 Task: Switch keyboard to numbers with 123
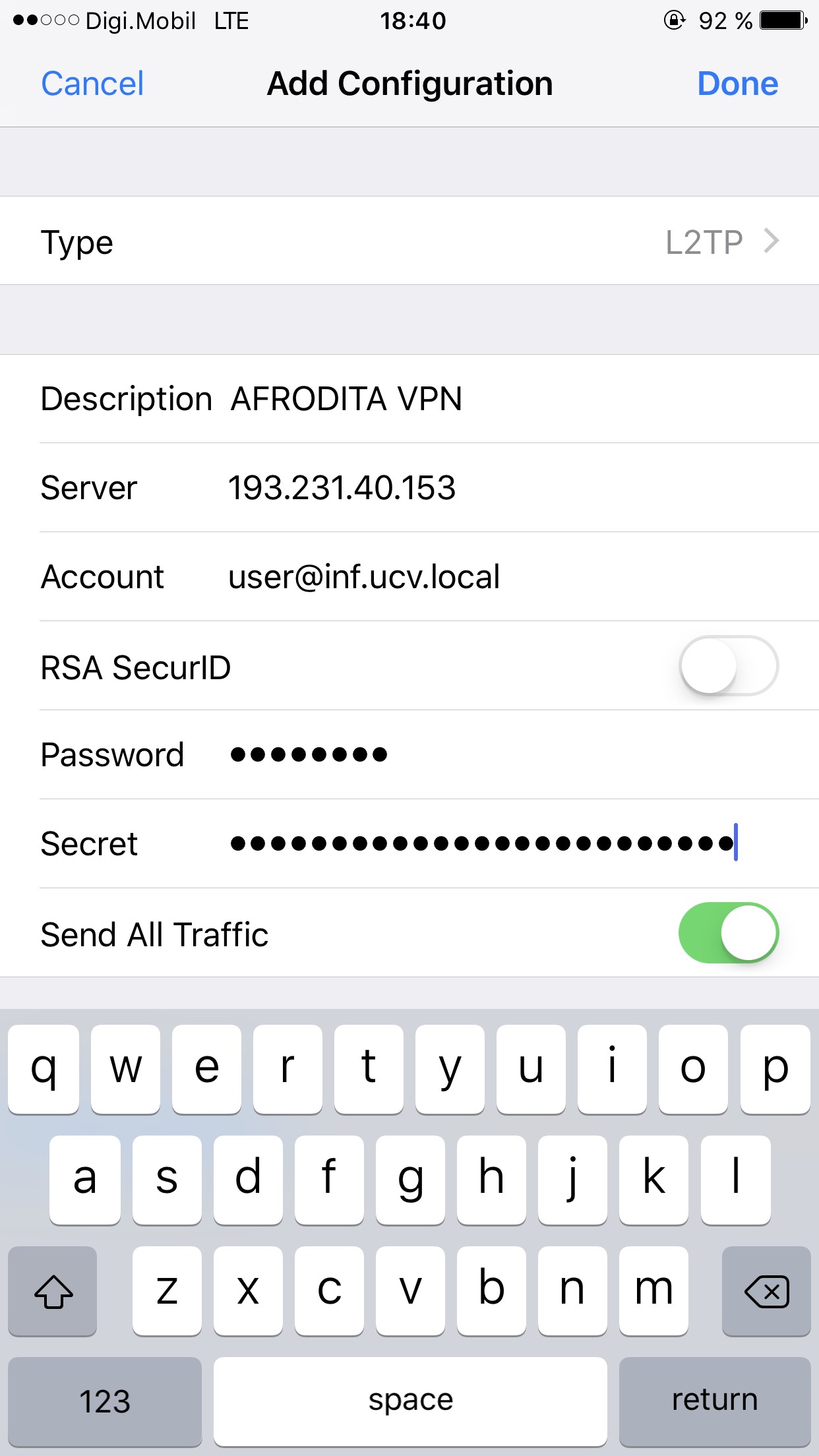tap(105, 1401)
